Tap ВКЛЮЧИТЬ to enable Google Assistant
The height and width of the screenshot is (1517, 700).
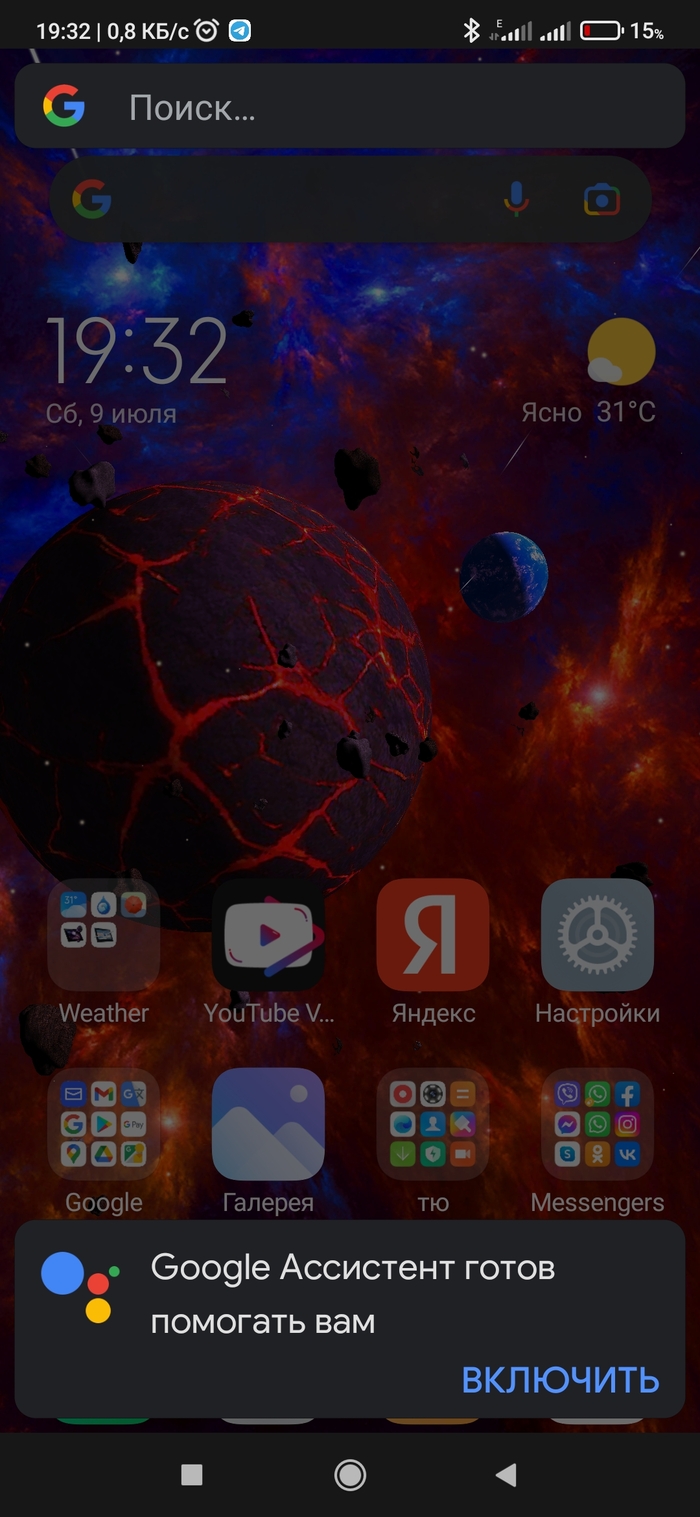[560, 1380]
